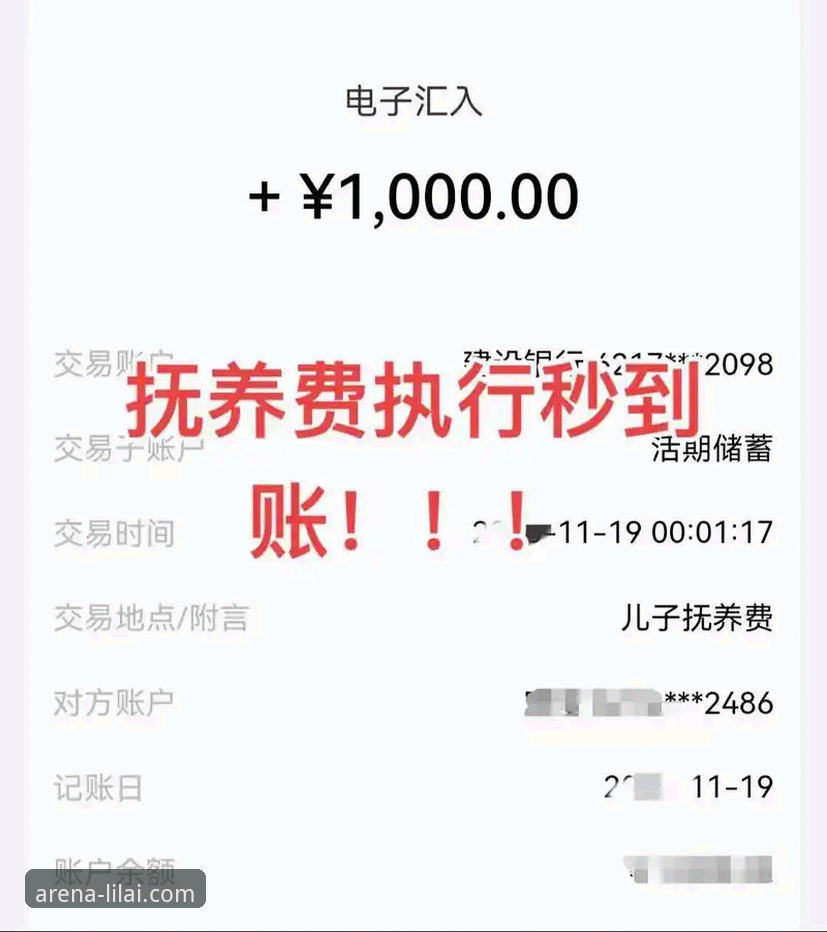Viewport: 827px width, 932px height.
Task: Click the 交易时间 label
Action: pos(112,535)
